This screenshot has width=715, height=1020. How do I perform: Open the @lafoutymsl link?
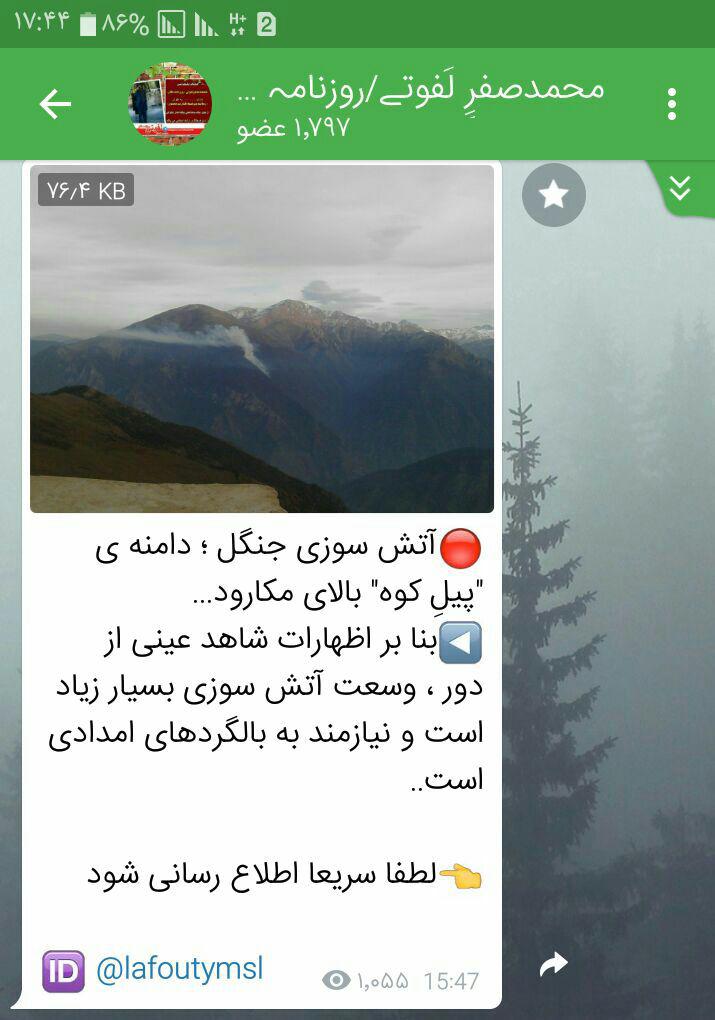coord(180,968)
